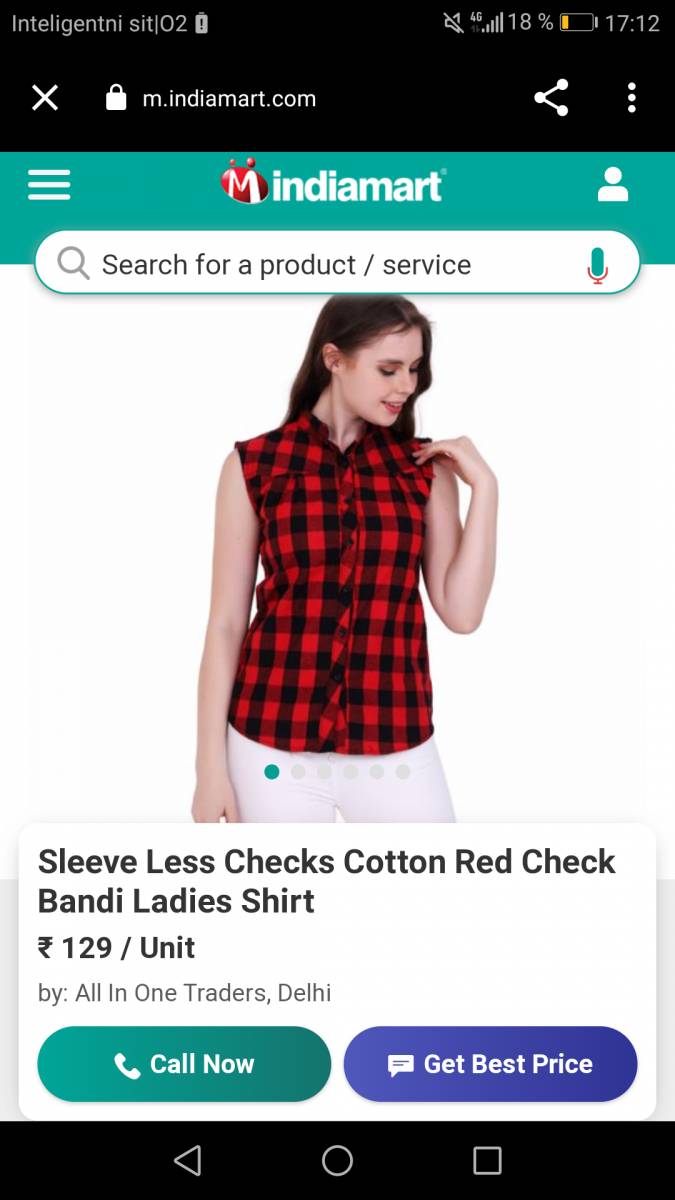The height and width of the screenshot is (1200, 675).
Task: Open the red check shirt product image
Action: click(x=337, y=560)
